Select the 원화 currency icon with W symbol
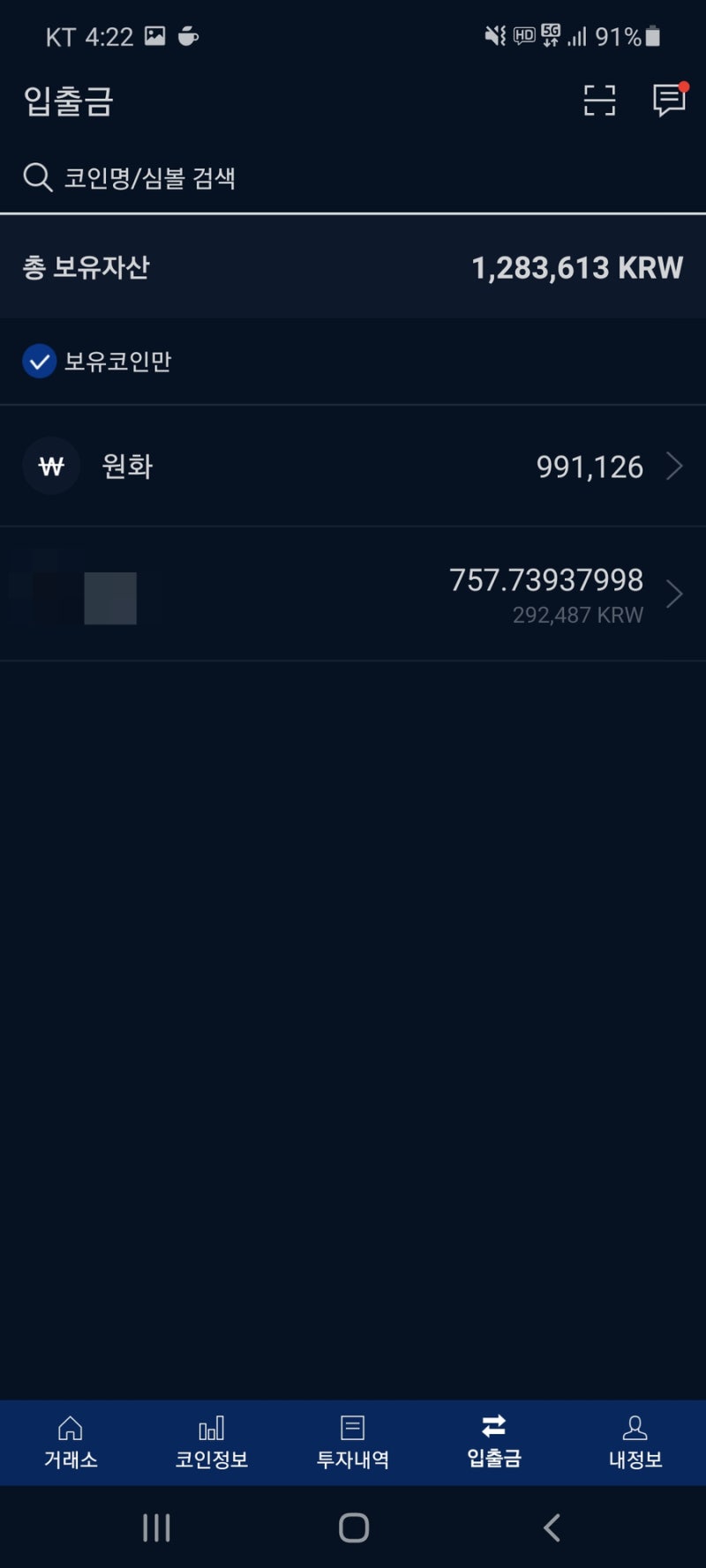 point(50,466)
